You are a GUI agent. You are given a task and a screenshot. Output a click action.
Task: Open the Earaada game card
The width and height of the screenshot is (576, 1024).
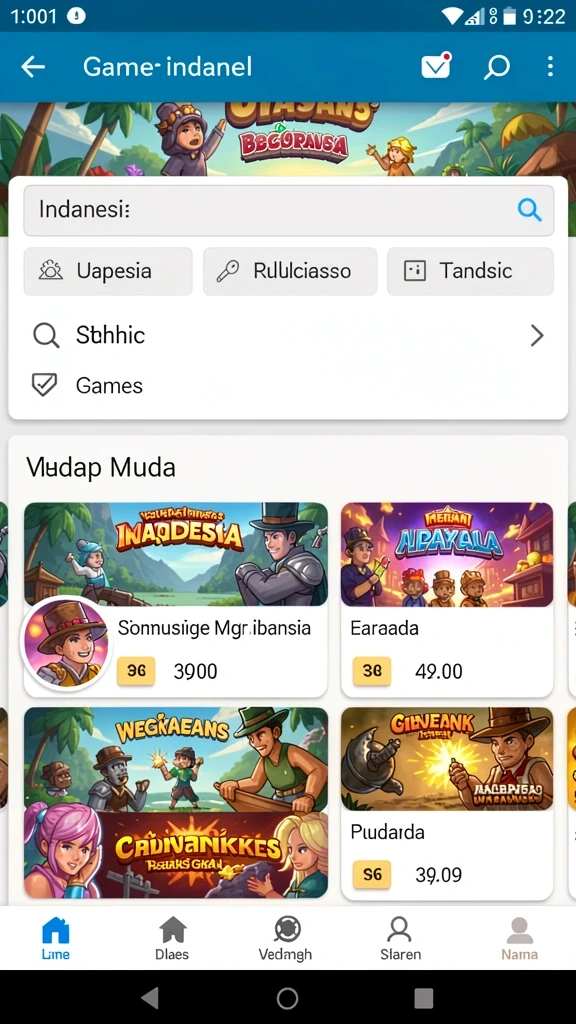447,600
